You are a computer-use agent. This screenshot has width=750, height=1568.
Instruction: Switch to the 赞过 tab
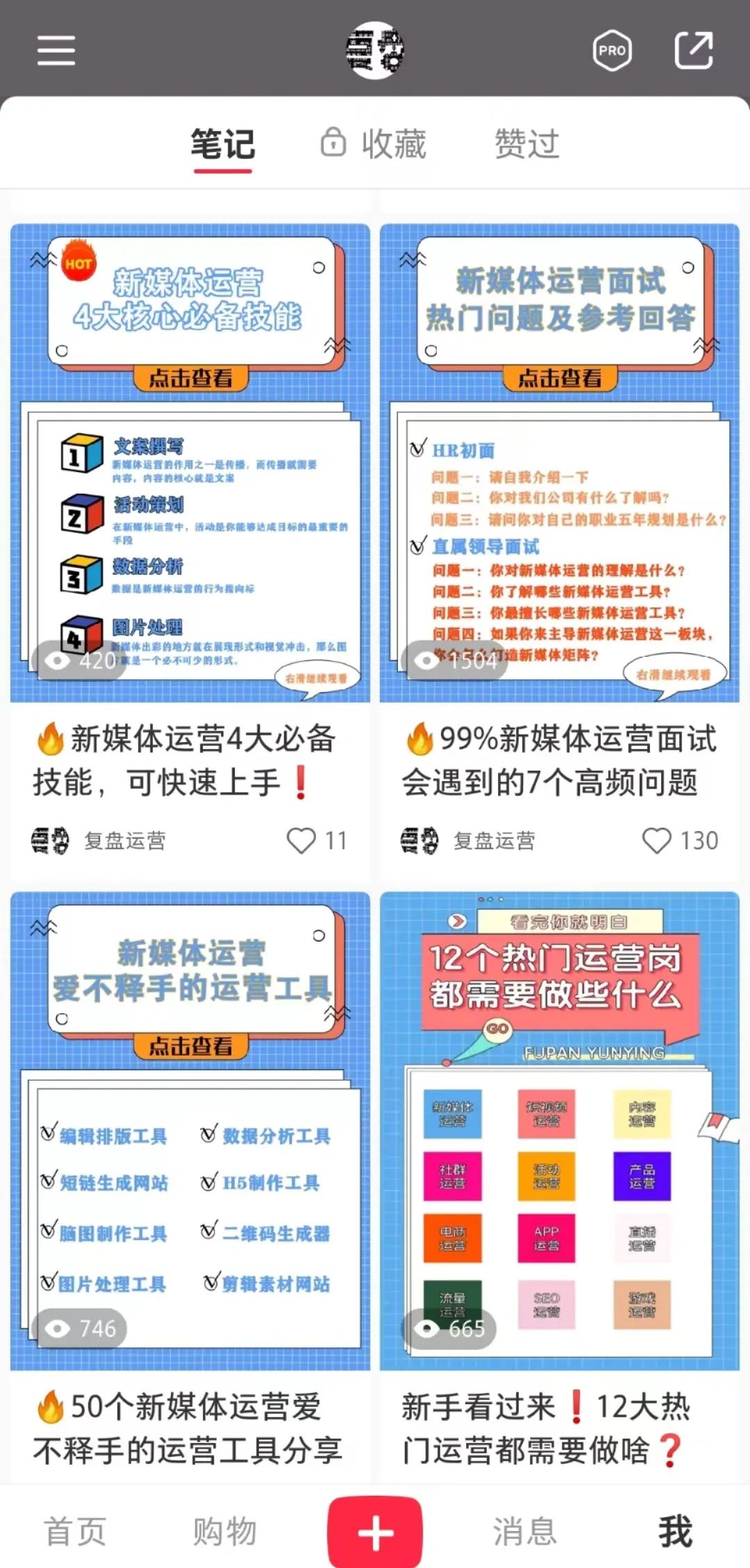526,144
